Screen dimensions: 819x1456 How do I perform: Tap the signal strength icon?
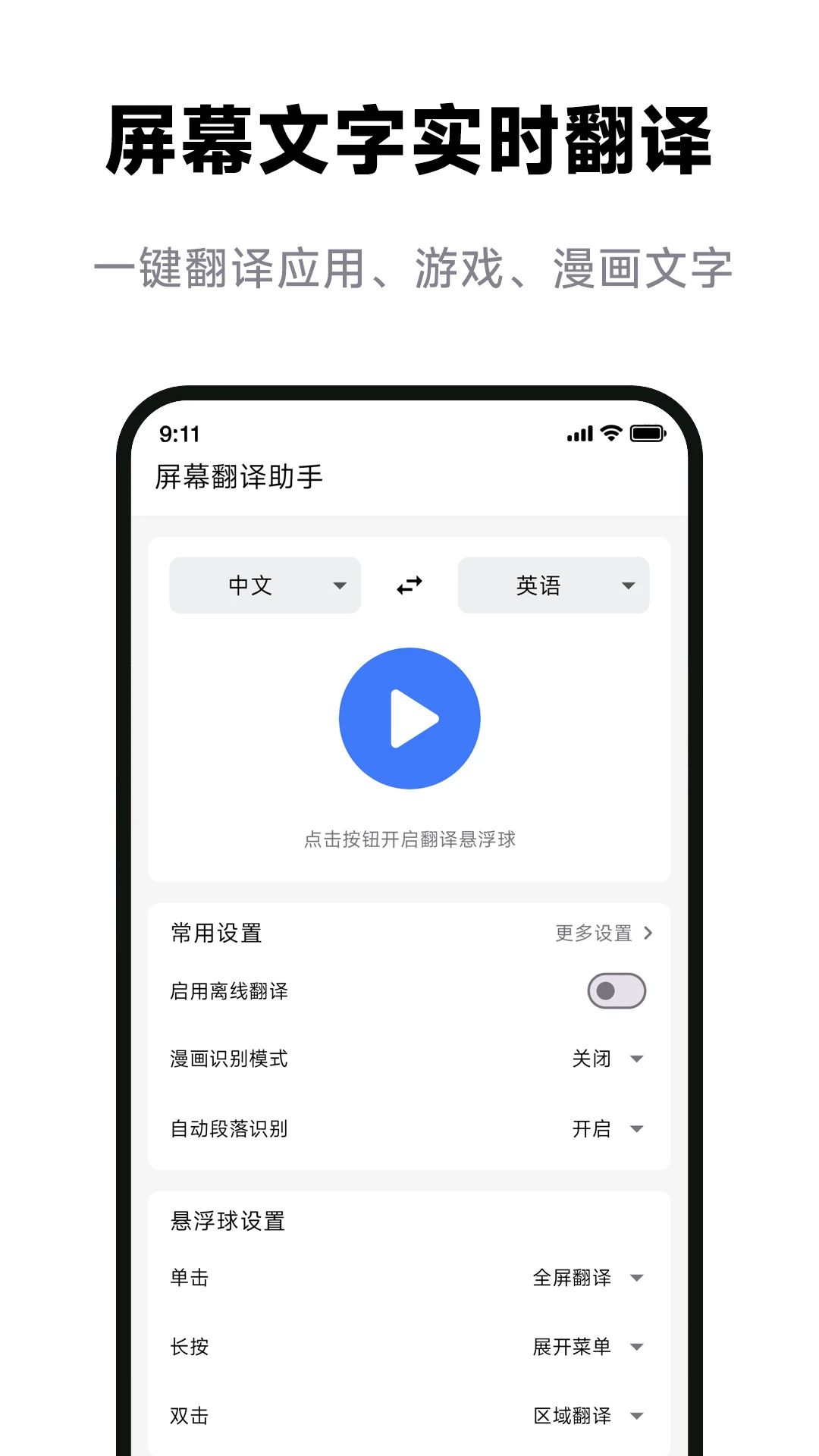click(579, 433)
